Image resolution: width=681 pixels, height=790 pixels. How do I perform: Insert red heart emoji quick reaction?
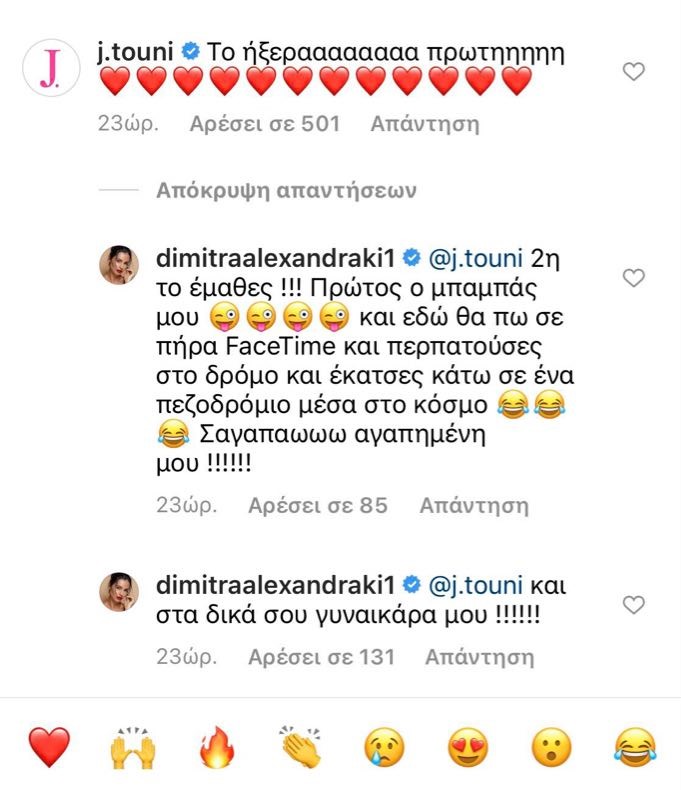48,747
